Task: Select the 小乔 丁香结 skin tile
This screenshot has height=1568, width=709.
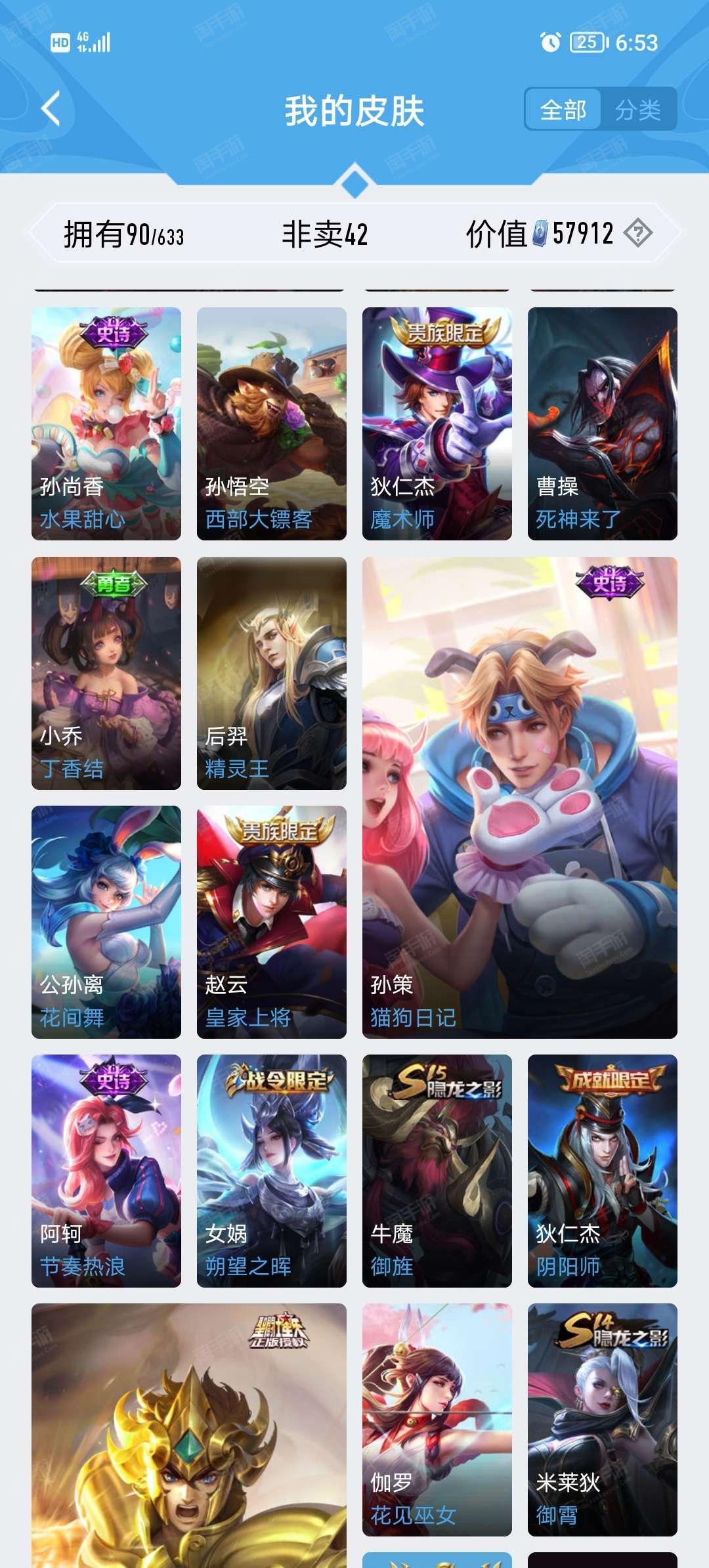Action: [106, 673]
